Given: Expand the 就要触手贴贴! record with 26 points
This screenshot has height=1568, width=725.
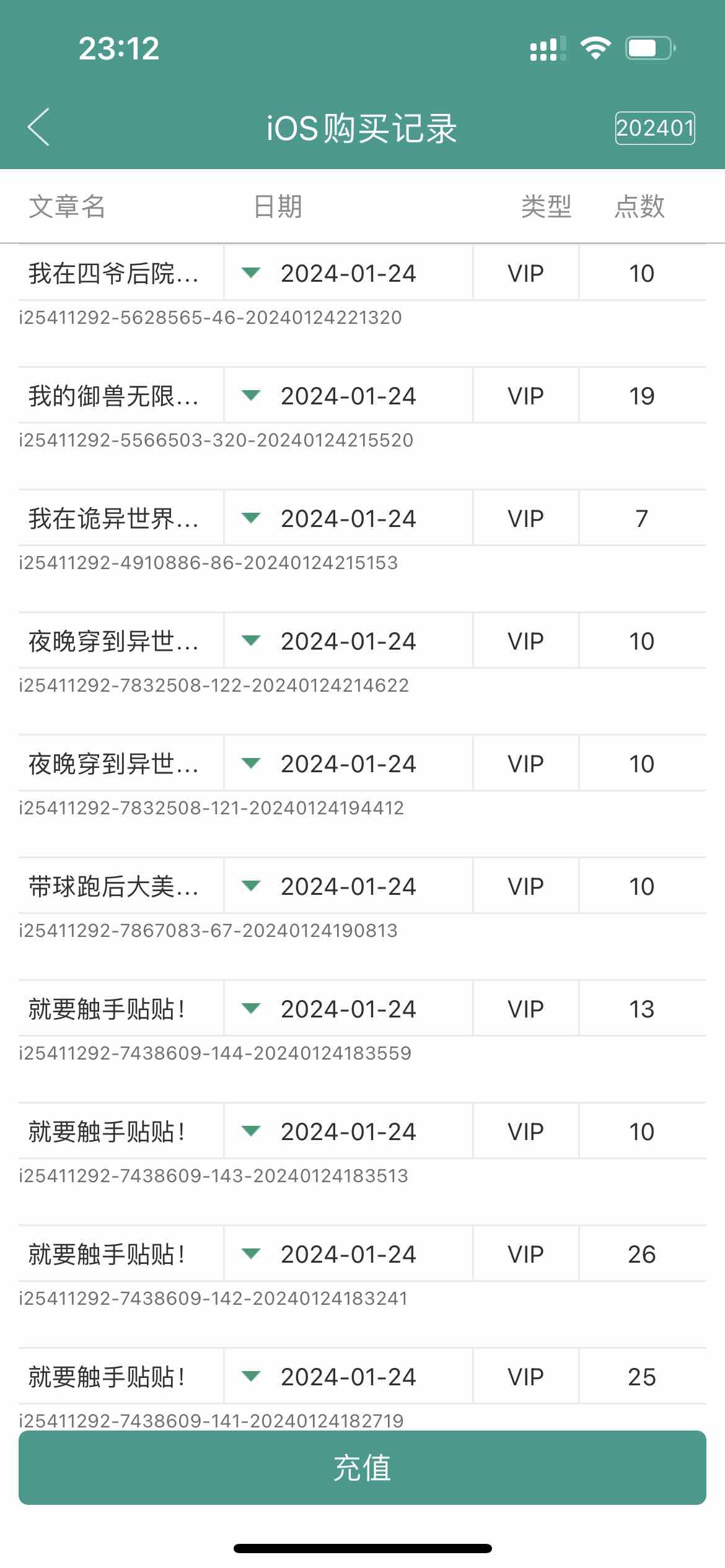Looking at the screenshot, I should [251, 1254].
